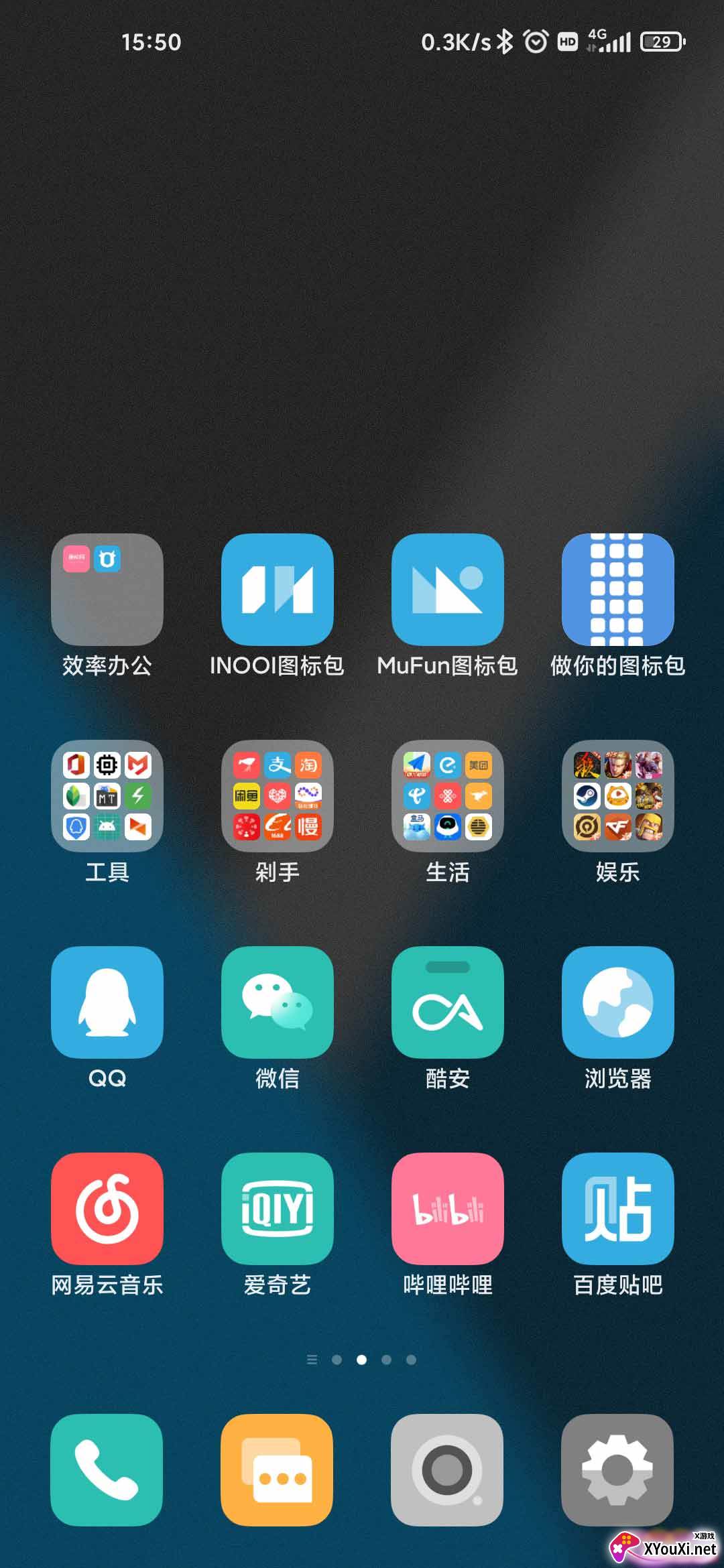724x1568 pixels.
Task: Open 哔哩哔哩 (Bilibili)
Action: 447,1210
